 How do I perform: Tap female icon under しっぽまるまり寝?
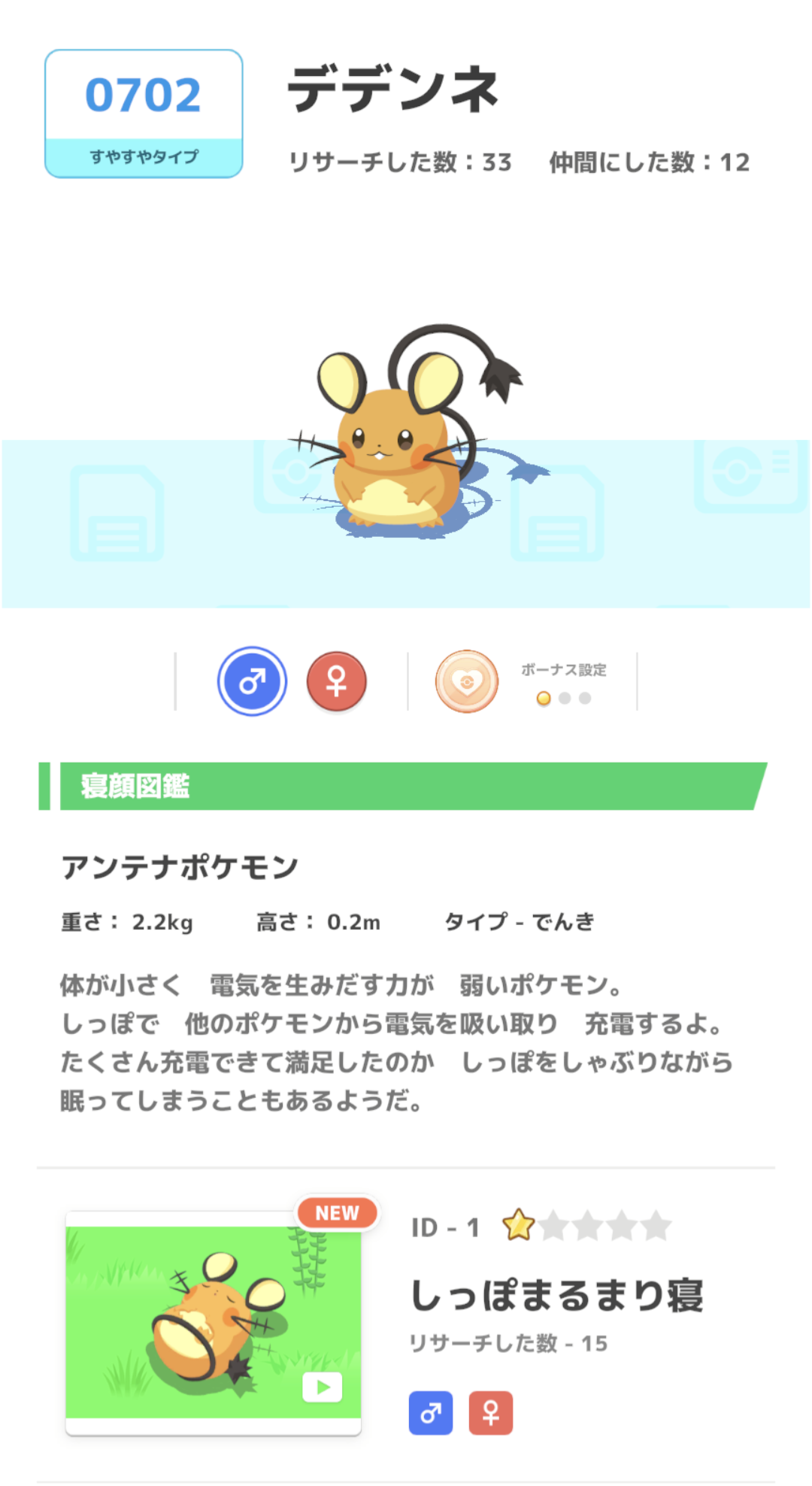coord(491,1413)
